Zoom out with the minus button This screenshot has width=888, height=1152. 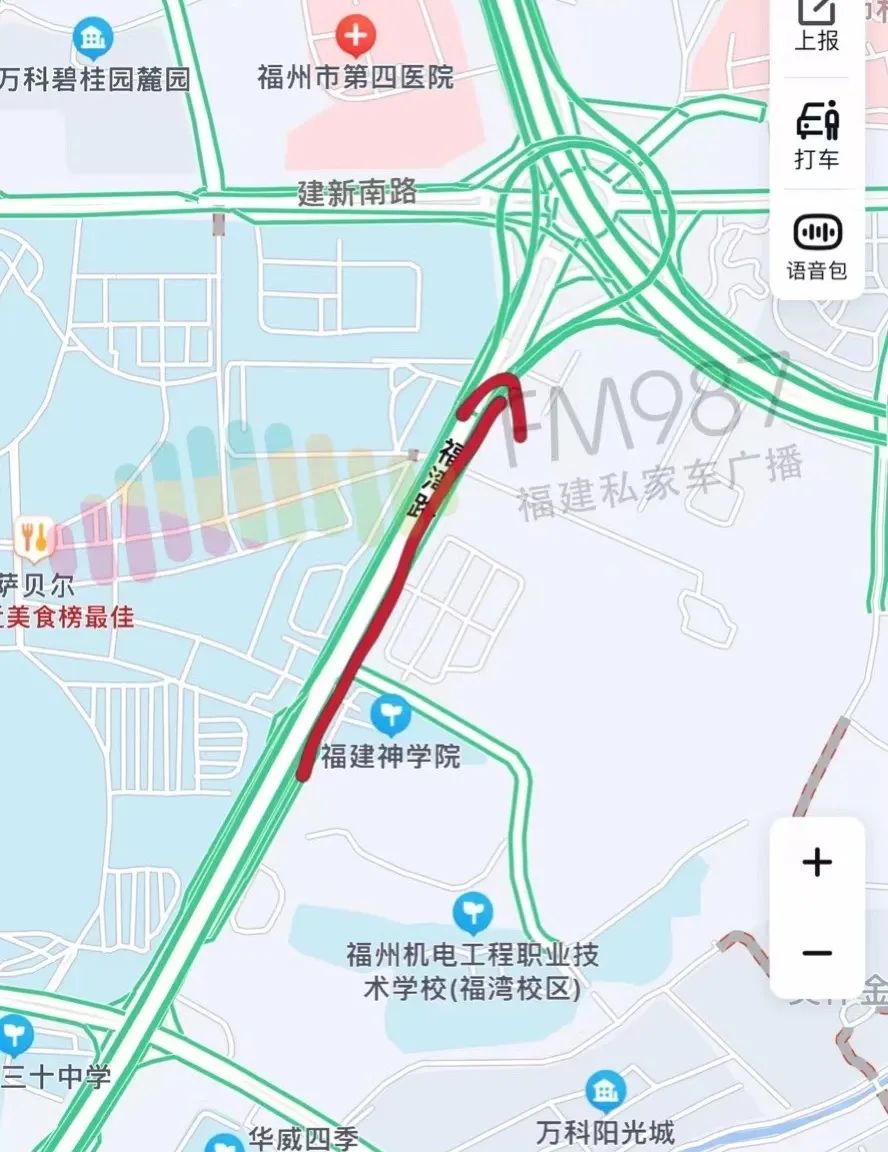pos(817,953)
